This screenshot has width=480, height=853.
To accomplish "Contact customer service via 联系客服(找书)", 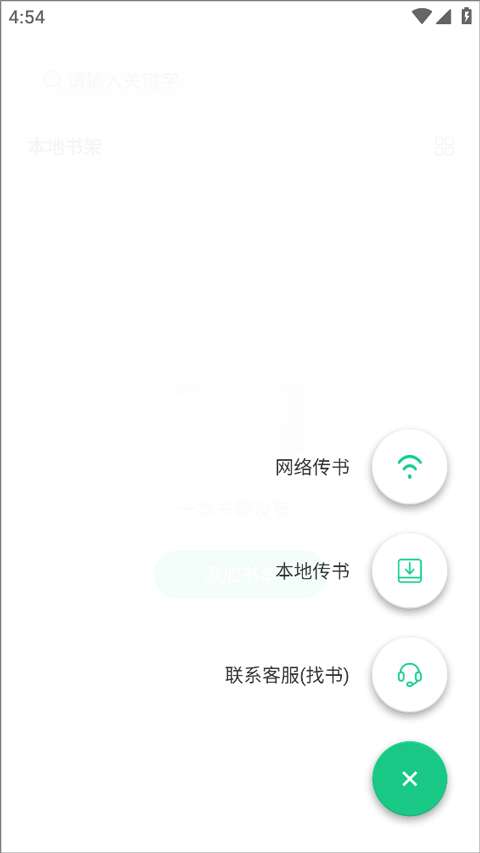I will [409, 675].
